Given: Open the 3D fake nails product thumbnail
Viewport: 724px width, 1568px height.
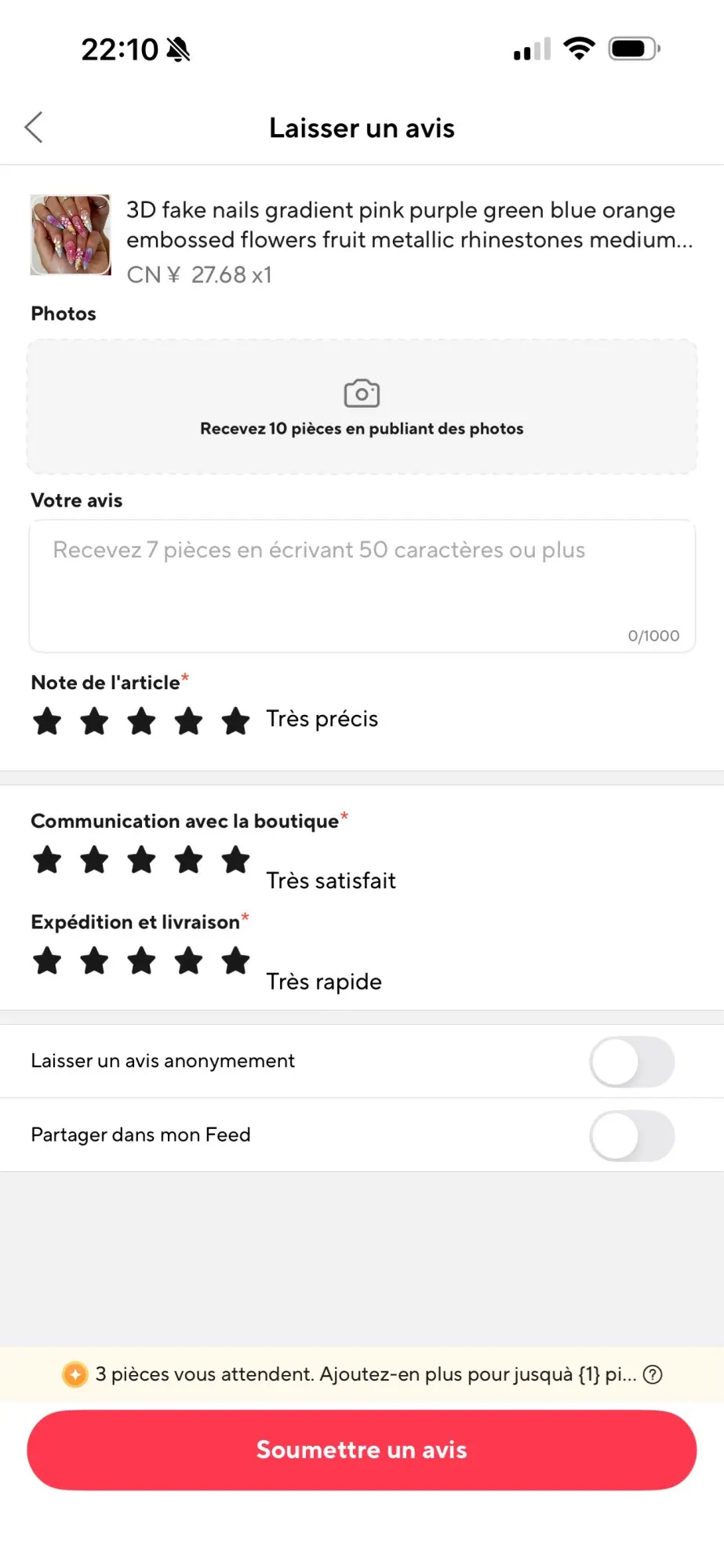Looking at the screenshot, I should pos(71,235).
